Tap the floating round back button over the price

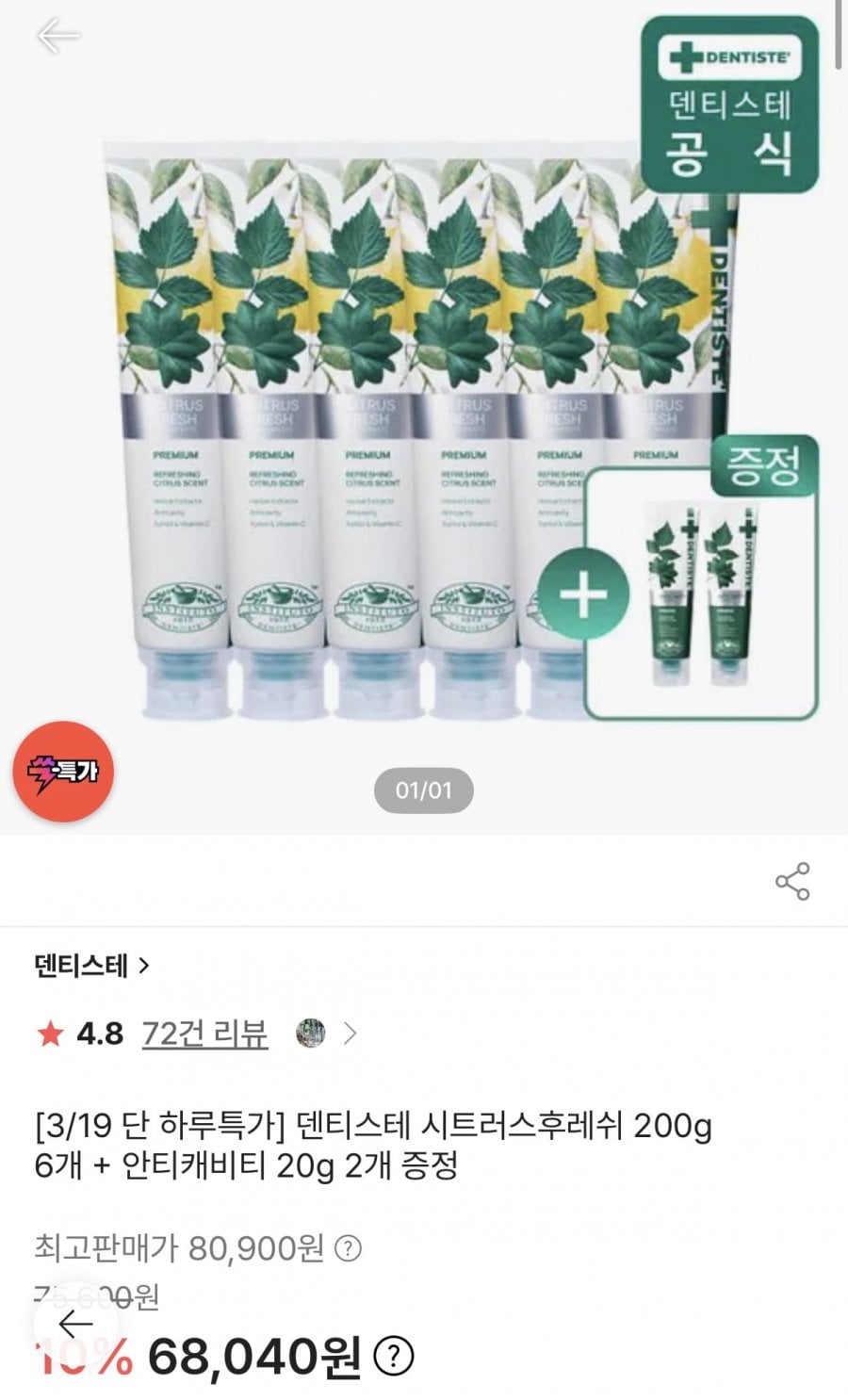[74, 1324]
